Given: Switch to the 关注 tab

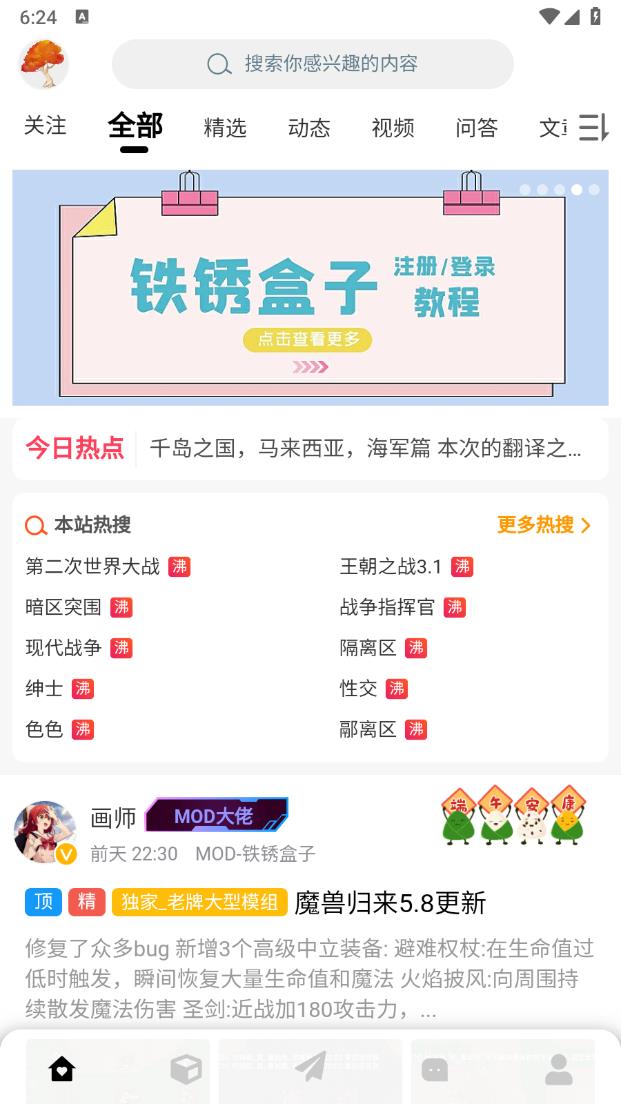Looking at the screenshot, I should [x=45, y=126].
